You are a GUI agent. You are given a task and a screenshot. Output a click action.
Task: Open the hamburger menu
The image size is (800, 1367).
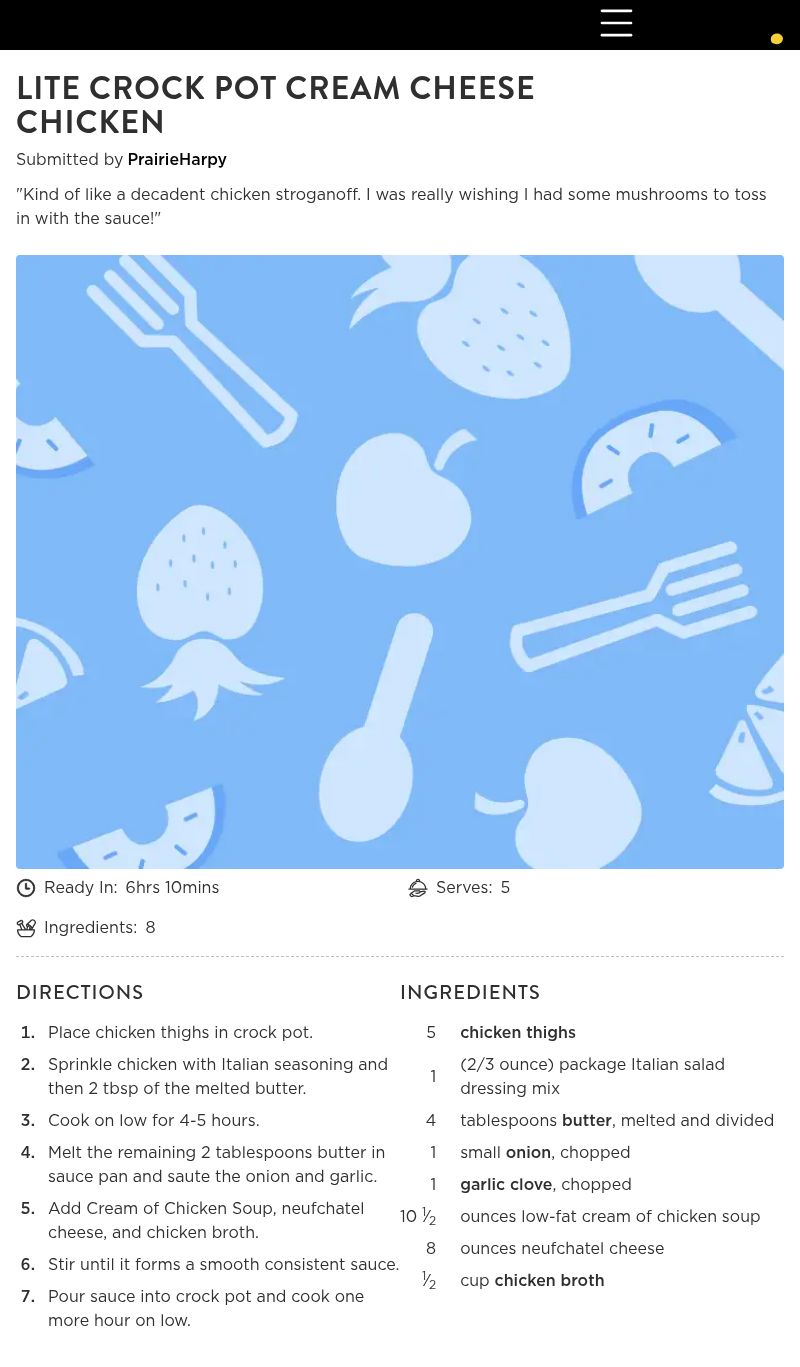coord(616,23)
